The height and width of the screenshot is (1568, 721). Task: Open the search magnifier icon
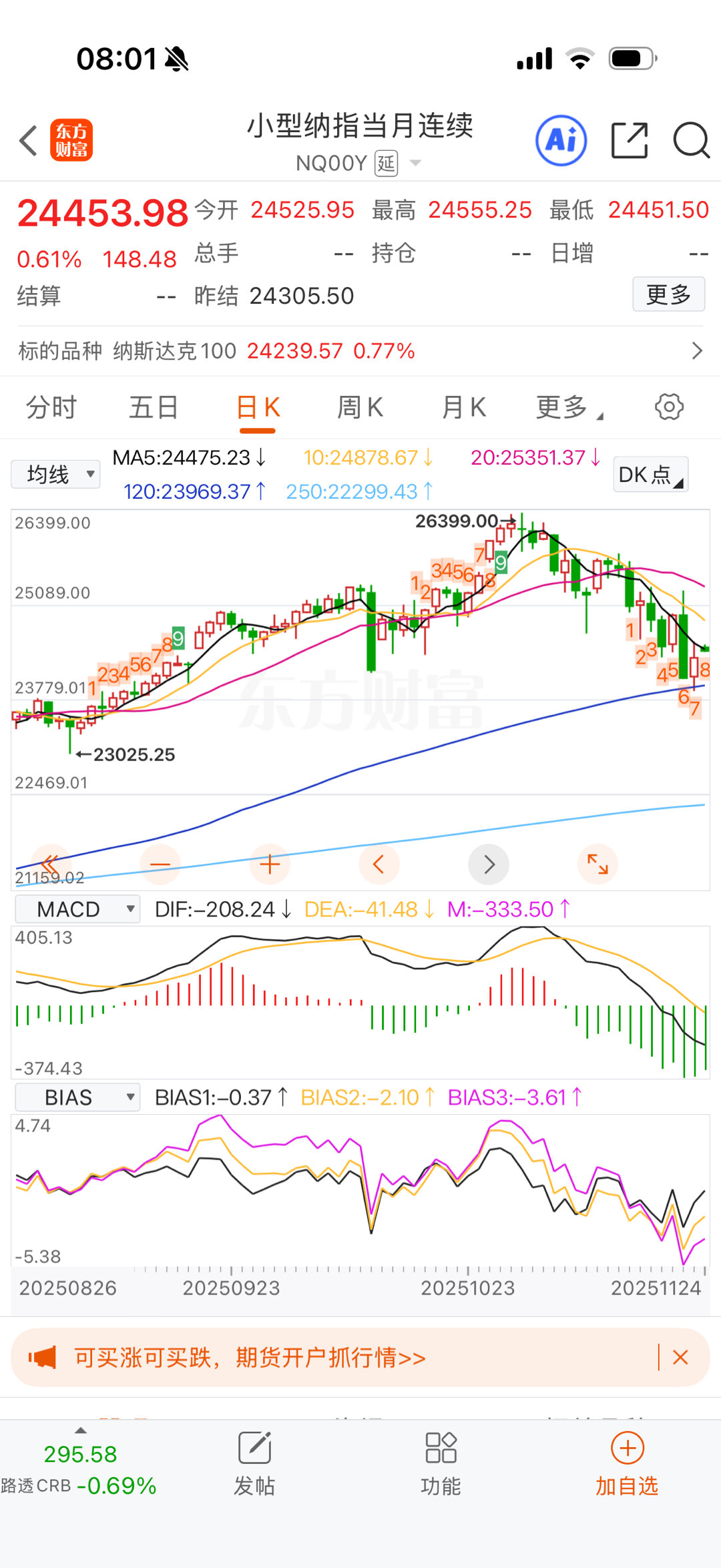click(691, 141)
